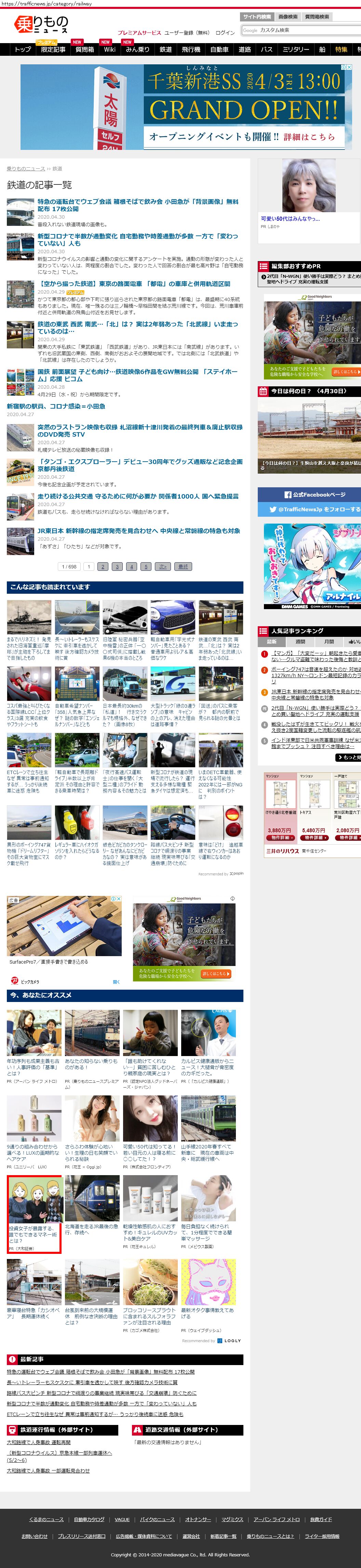This screenshot has width=361, height=1568.
Task: Open the プレミアムサービス link
Action: point(139,32)
